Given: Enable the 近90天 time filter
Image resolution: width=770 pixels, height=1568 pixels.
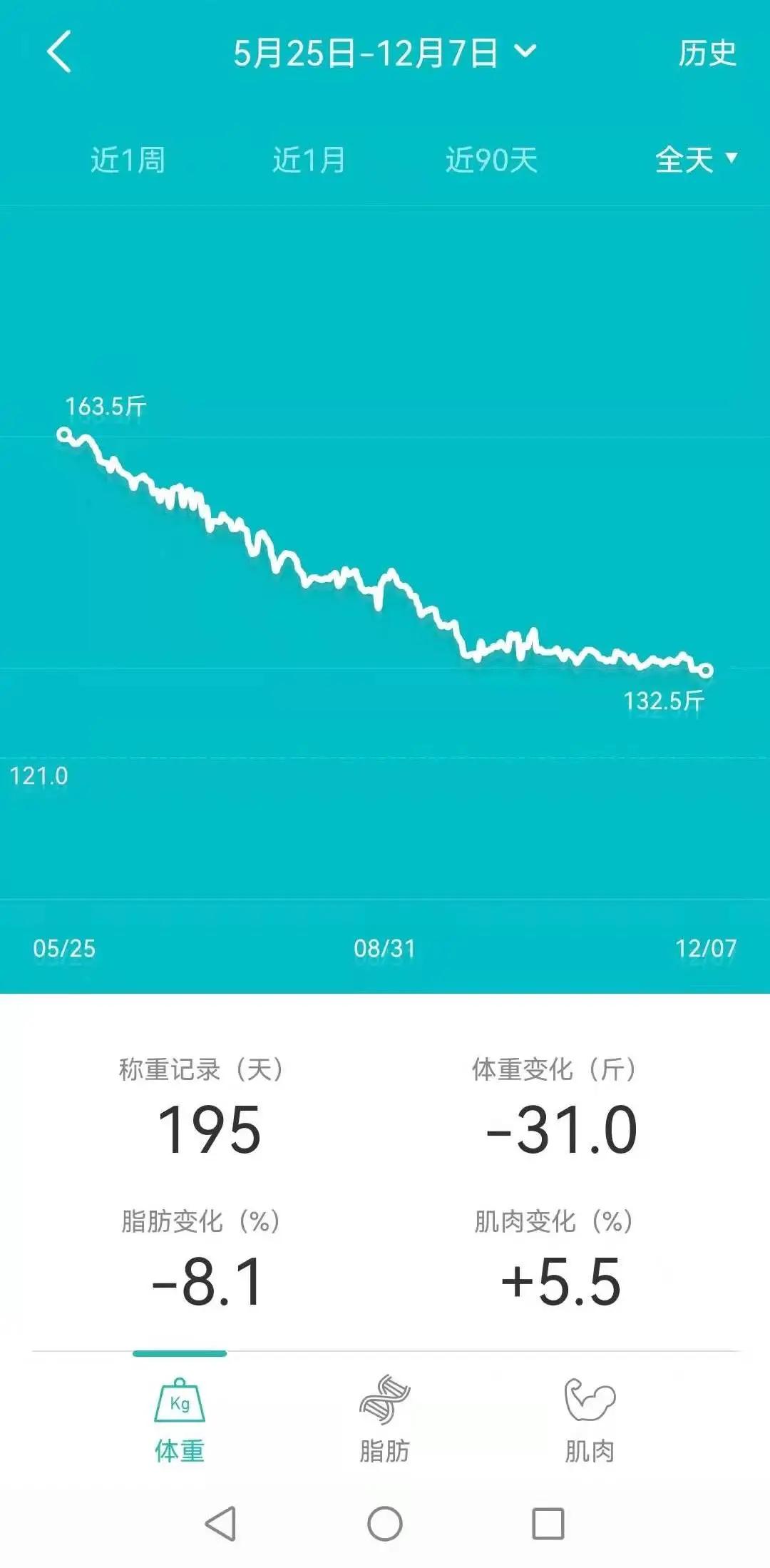Looking at the screenshot, I should click(492, 161).
